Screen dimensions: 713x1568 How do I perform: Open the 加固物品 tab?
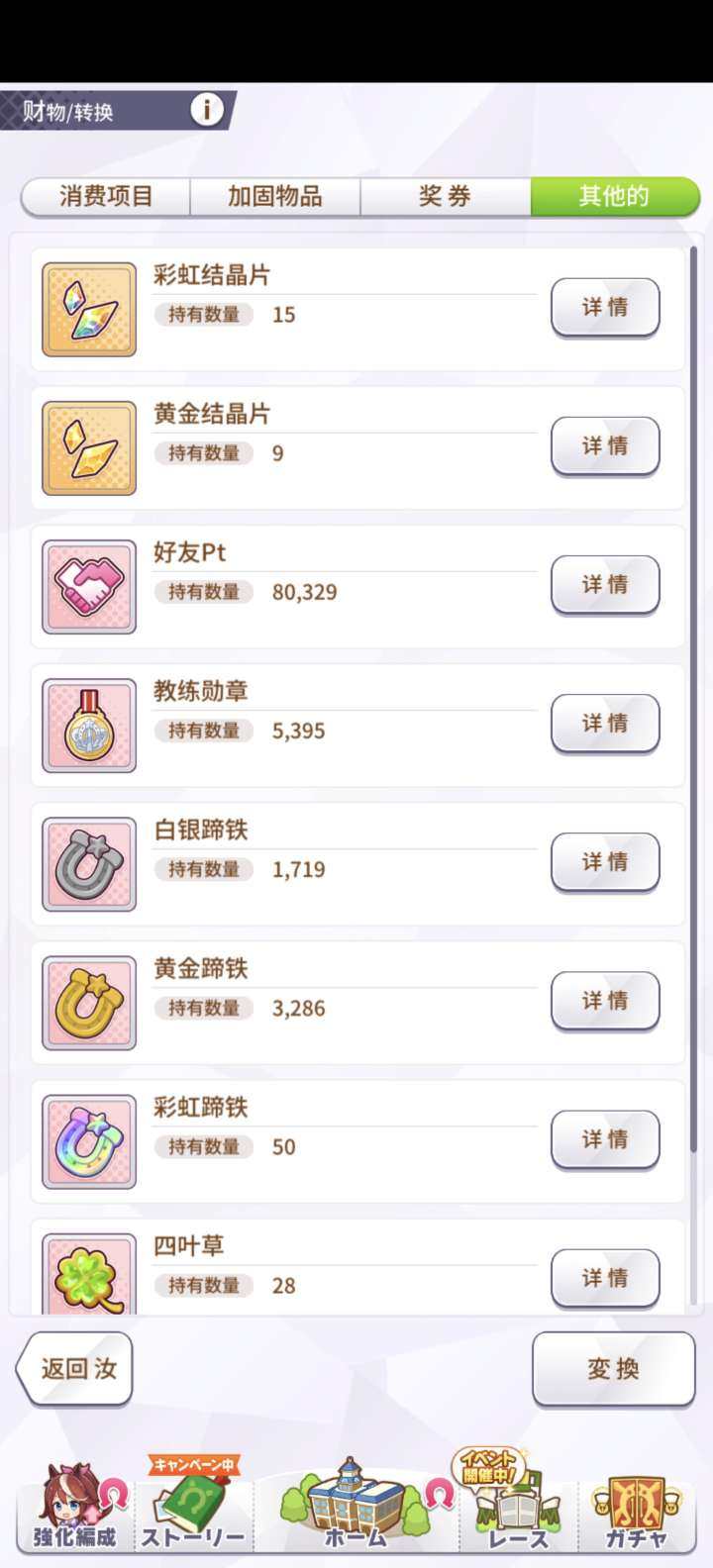274,196
